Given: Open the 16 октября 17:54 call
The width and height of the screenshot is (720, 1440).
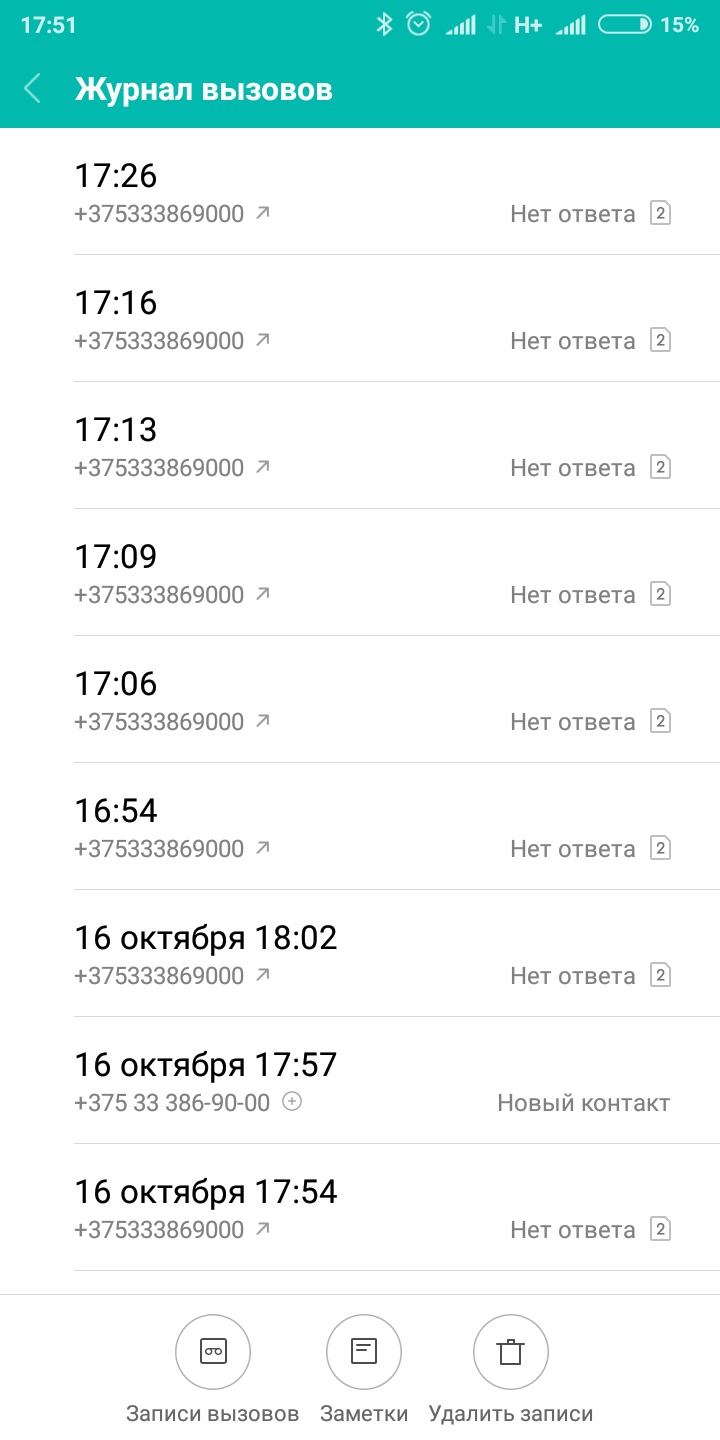Looking at the screenshot, I should pyautogui.click(x=372, y=1208).
